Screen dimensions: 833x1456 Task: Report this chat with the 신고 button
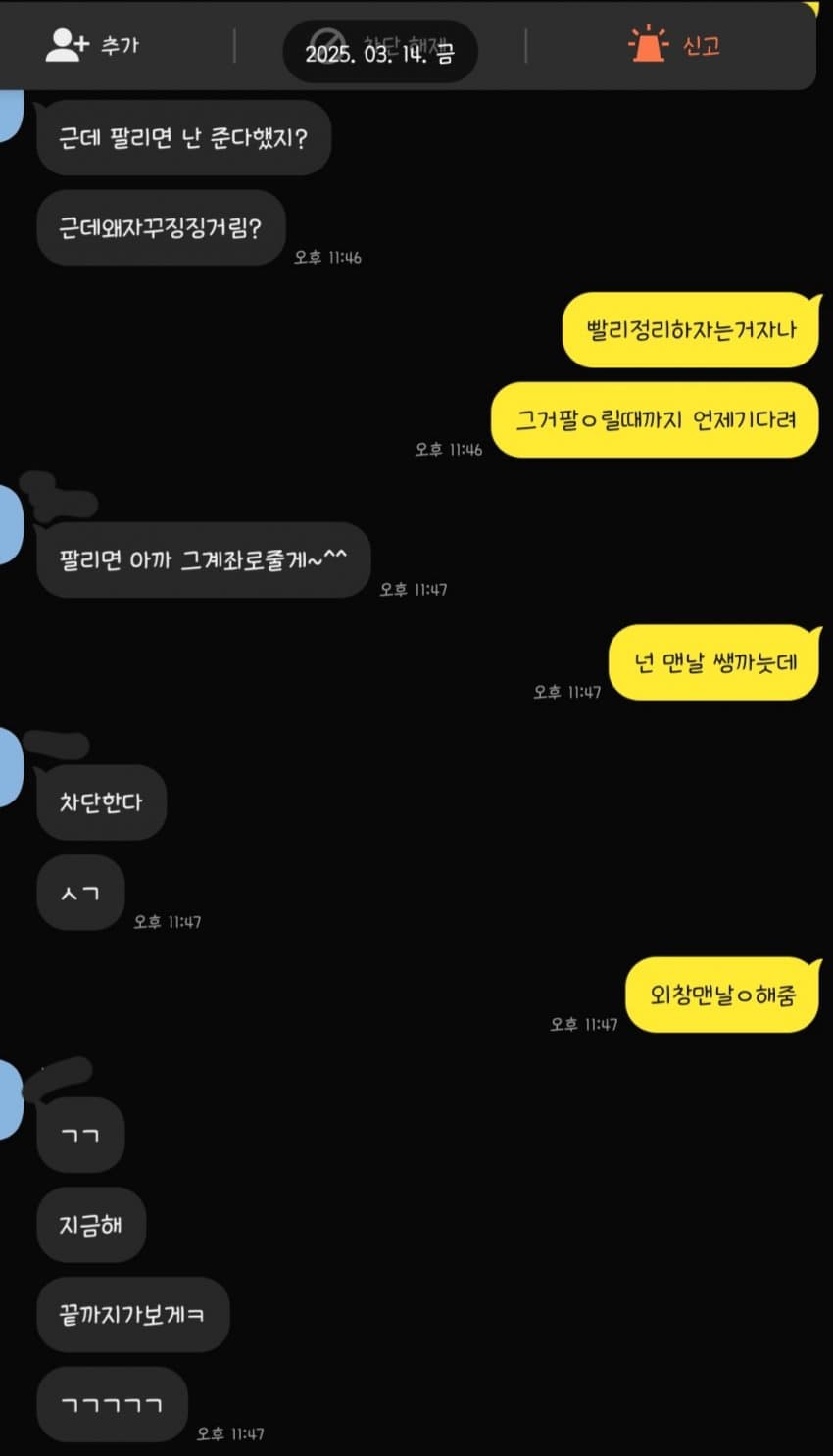point(674,45)
